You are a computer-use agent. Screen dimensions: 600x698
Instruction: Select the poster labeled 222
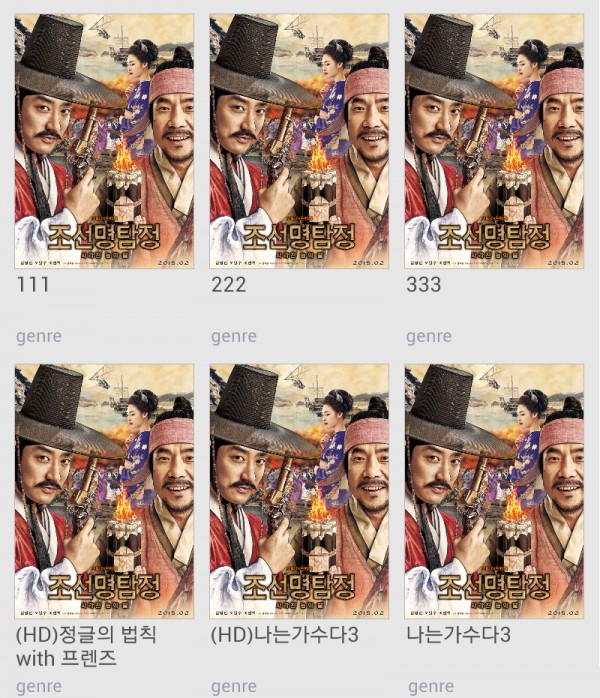pos(299,140)
